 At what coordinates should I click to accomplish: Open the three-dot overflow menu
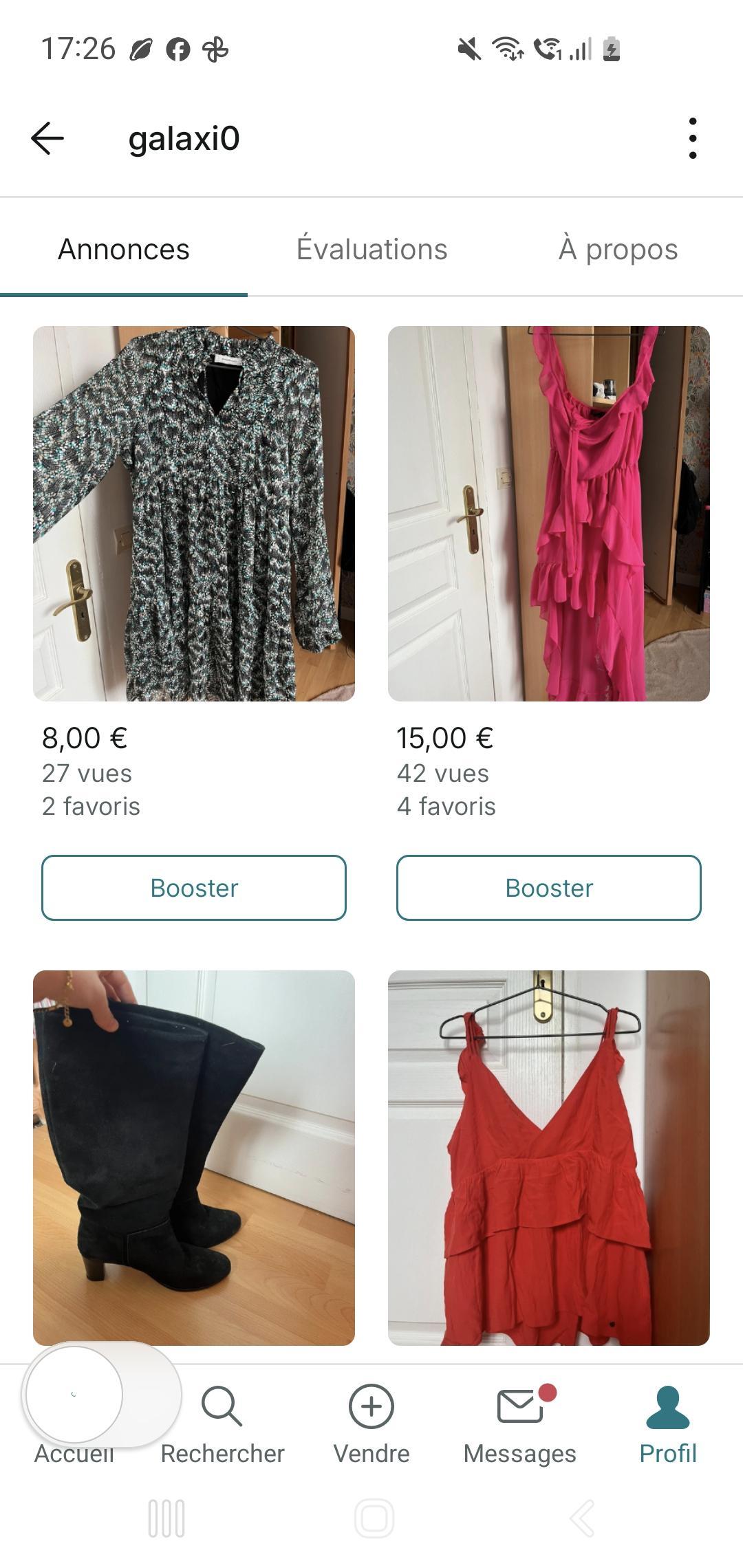click(x=692, y=138)
